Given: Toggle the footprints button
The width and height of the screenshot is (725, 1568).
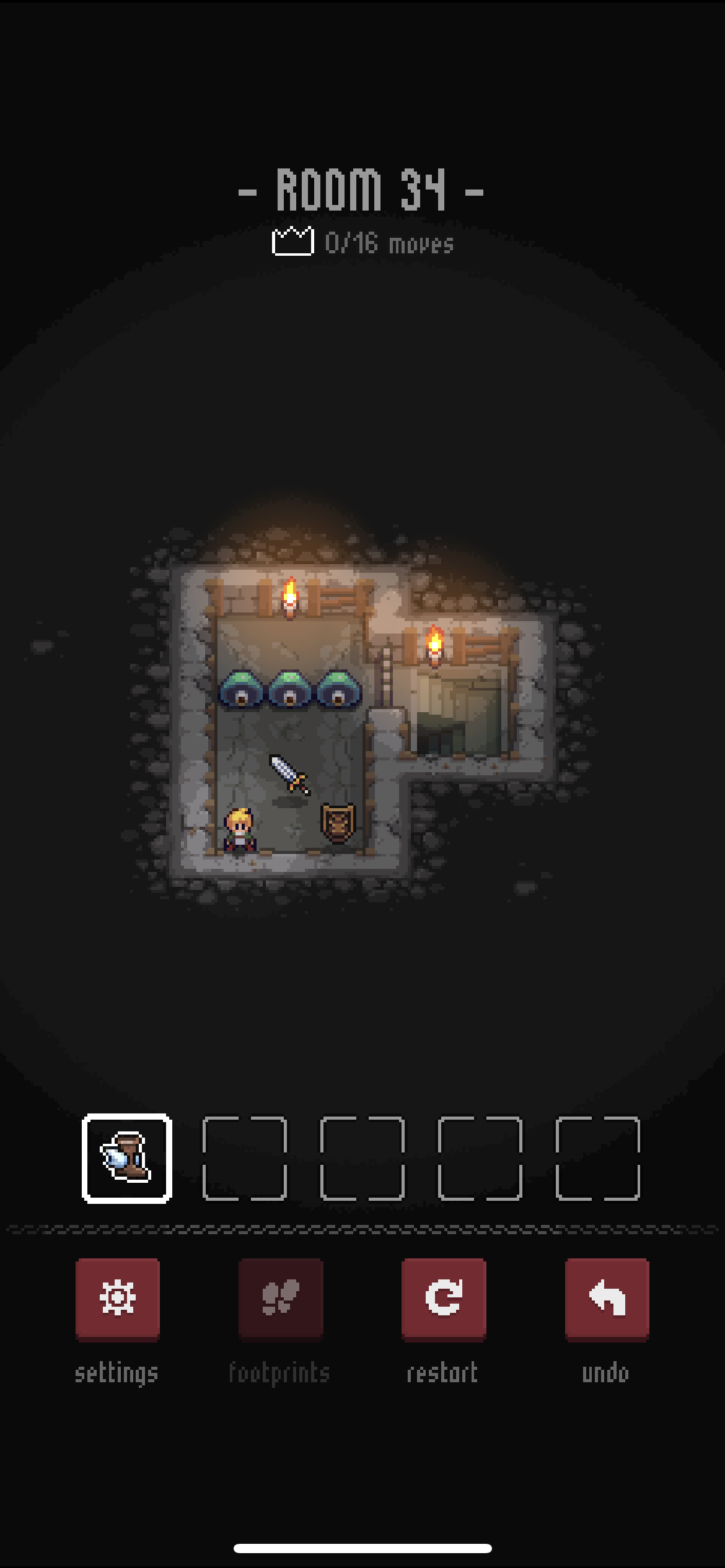Looking at the screenshot, I should [x=281, y=1299].
